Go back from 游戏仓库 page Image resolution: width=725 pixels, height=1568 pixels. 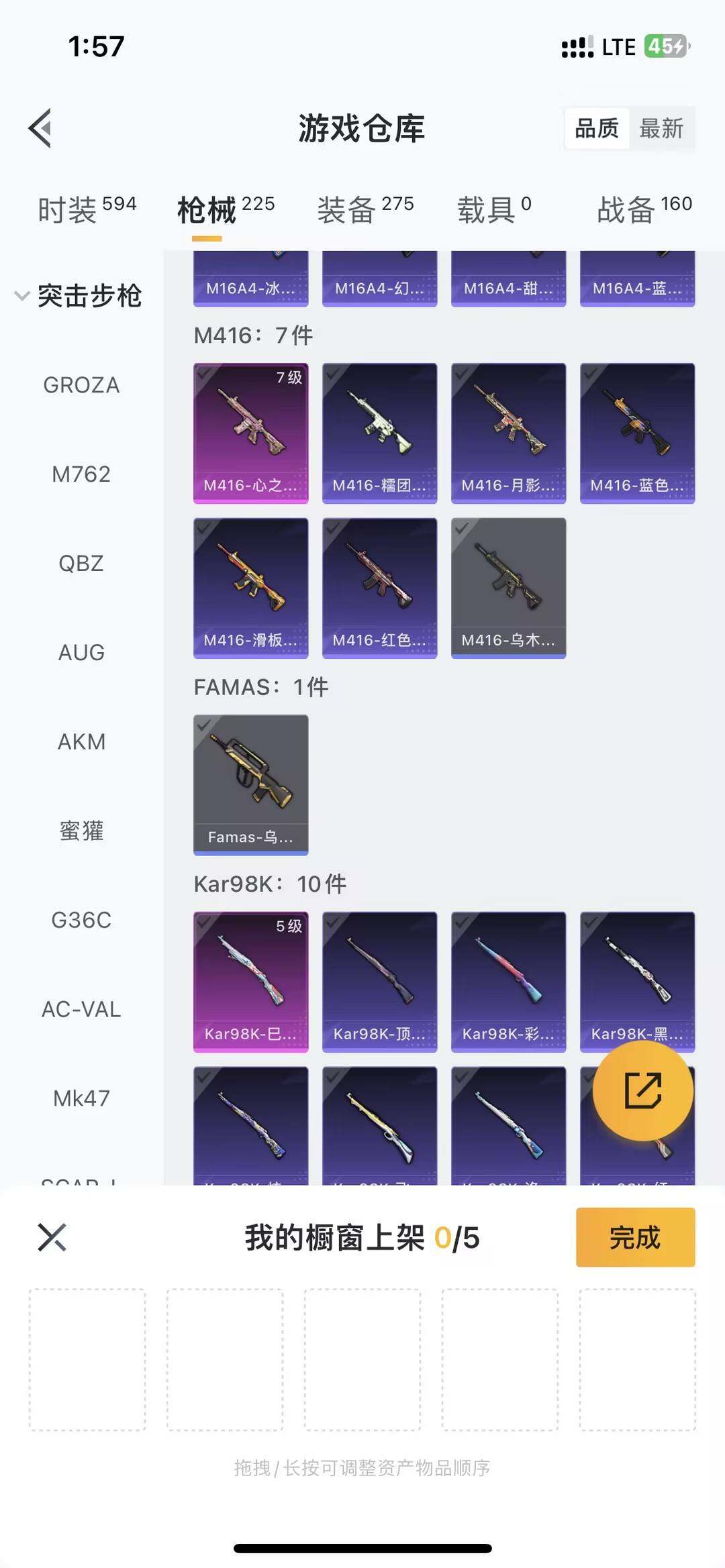click(x=41, y=127)
